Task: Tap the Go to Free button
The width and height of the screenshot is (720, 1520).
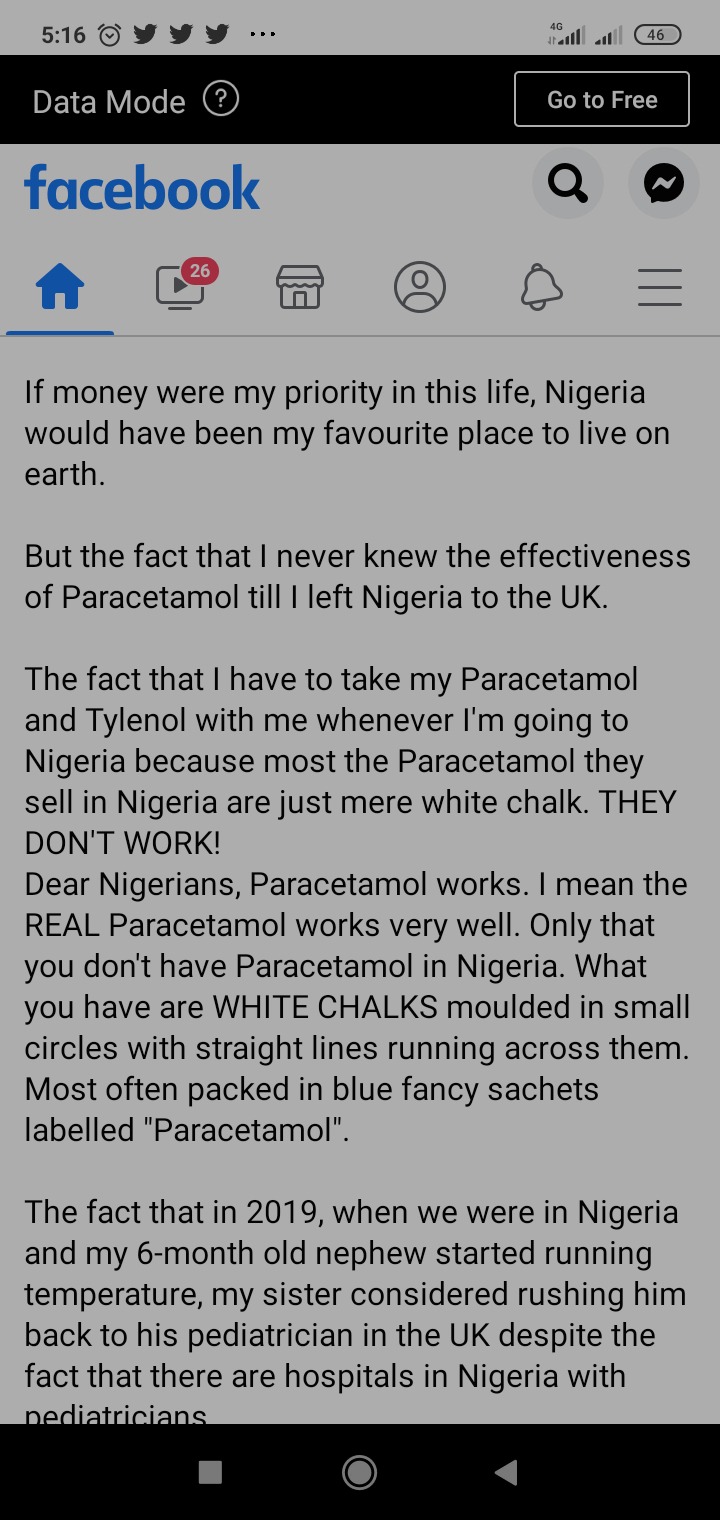Action: pos(601,99)
